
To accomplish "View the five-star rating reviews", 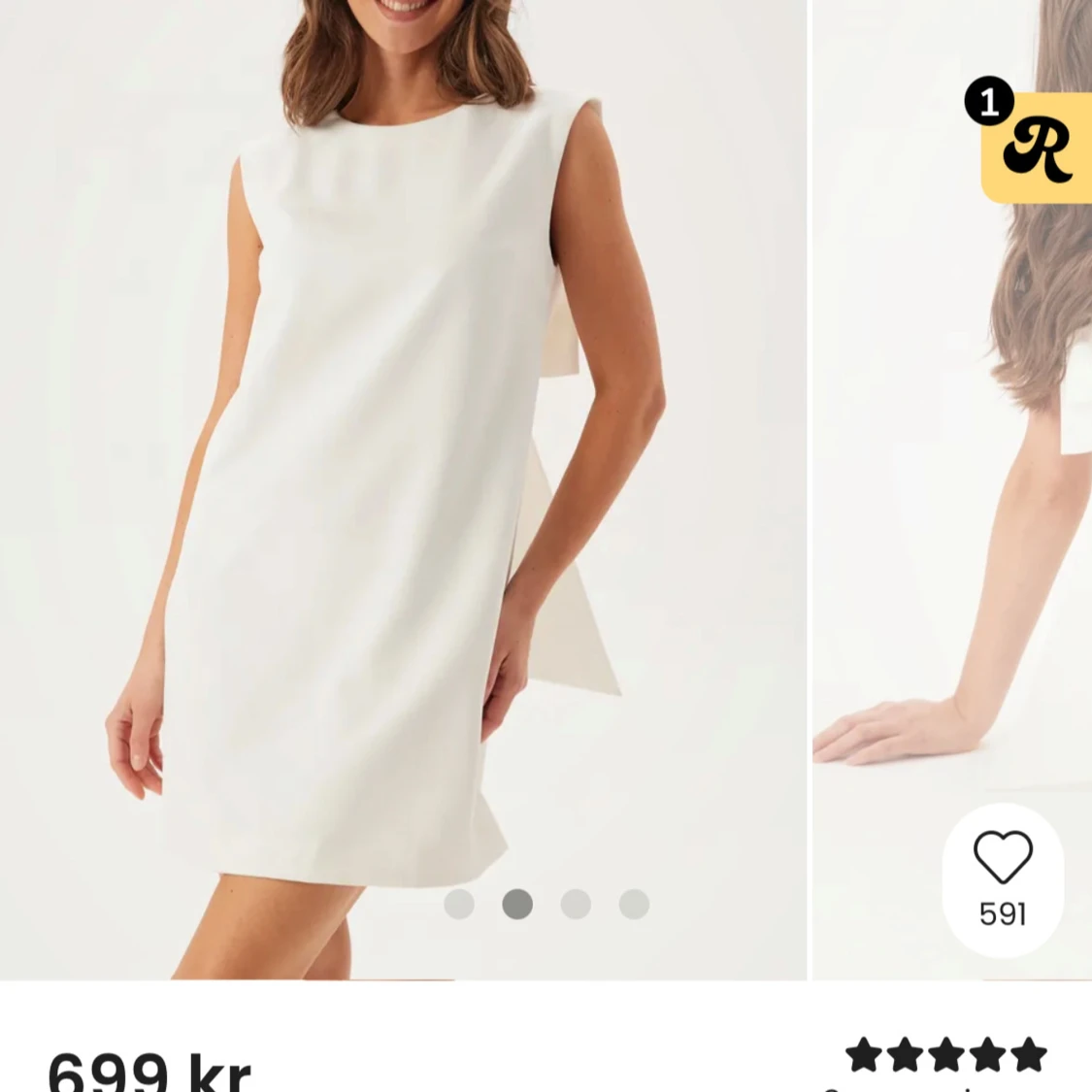I will (945, 1054).
